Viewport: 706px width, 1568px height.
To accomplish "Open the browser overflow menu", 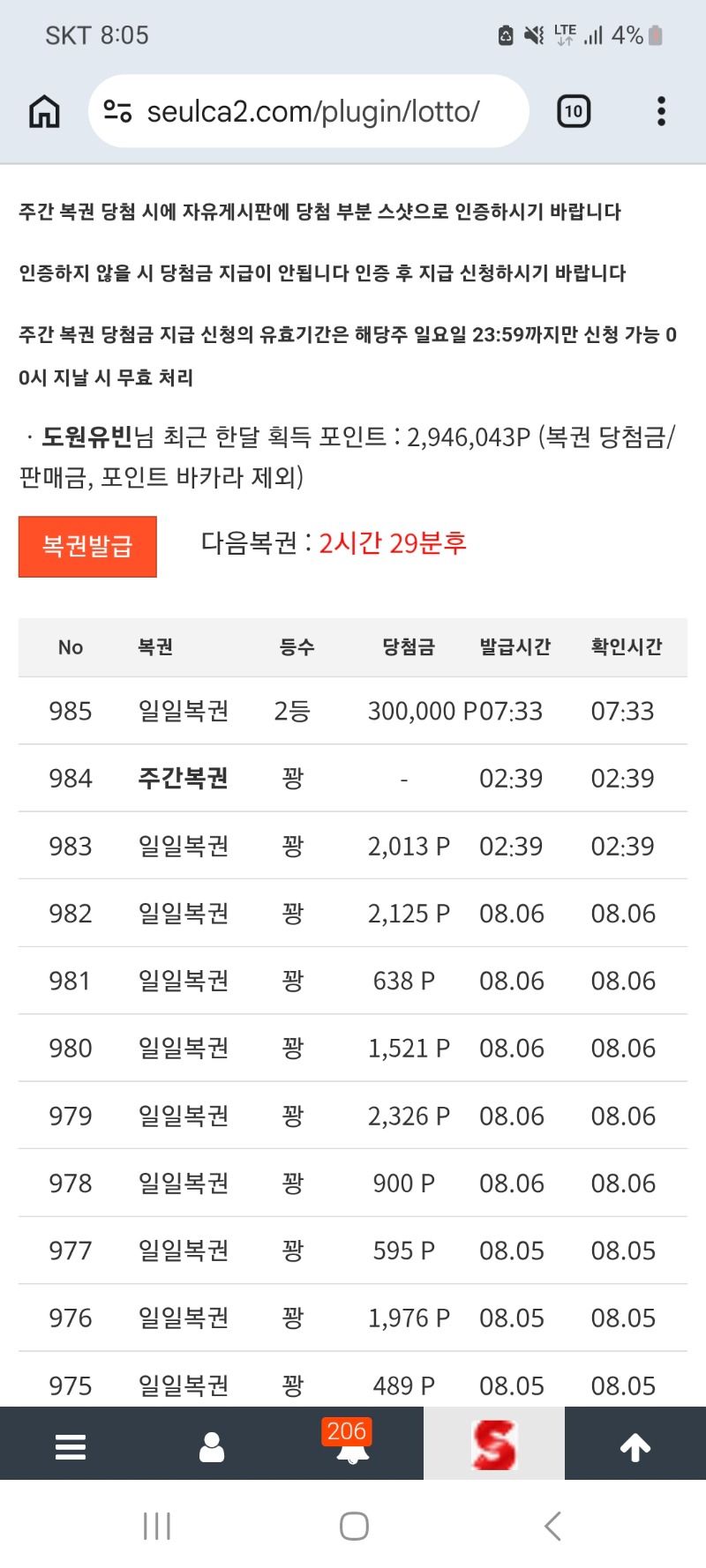I will coord(661,111).
